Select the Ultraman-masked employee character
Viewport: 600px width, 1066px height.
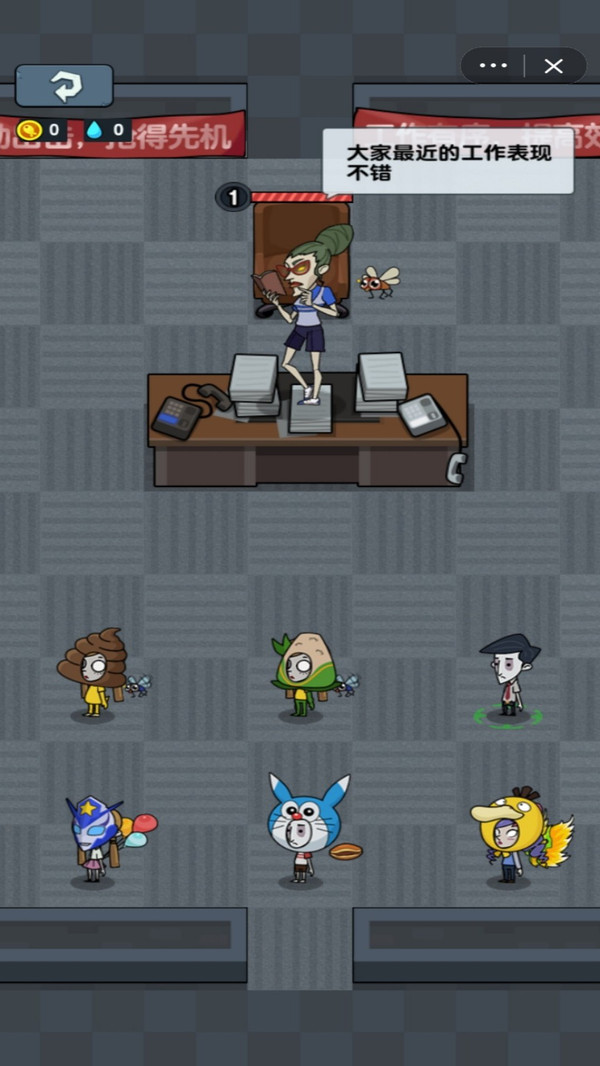94,838
